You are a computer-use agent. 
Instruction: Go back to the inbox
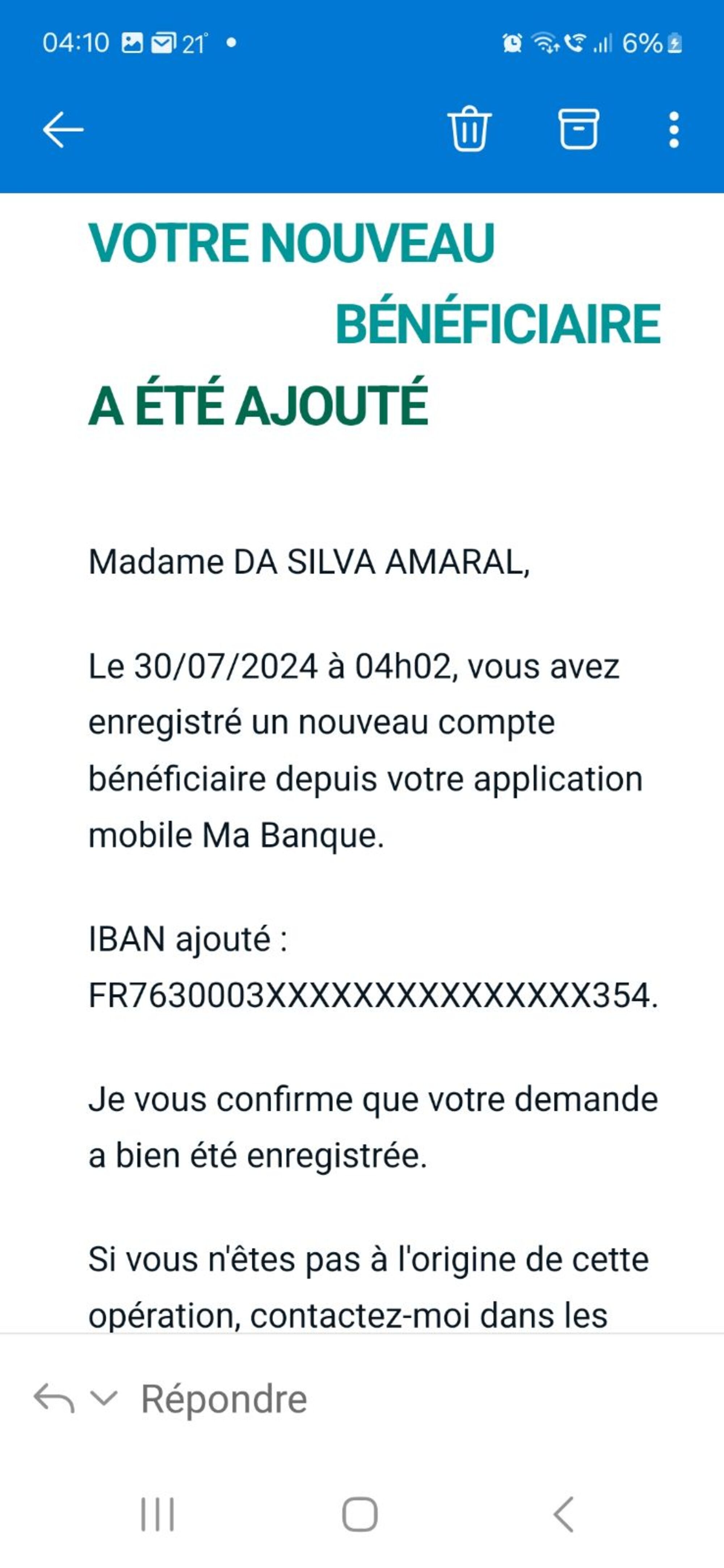pyautogui.click(x=63, y=129)
